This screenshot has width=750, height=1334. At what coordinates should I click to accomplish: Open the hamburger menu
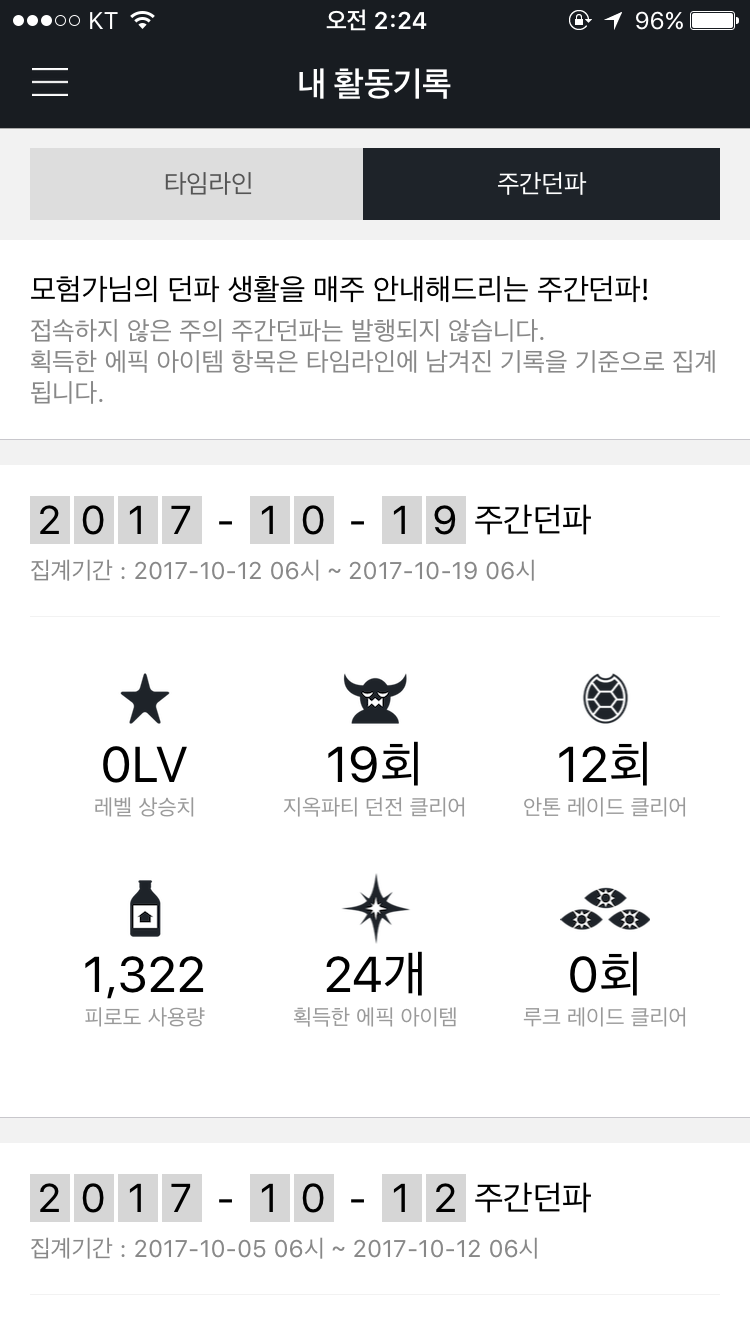click(x=50, y=82)
